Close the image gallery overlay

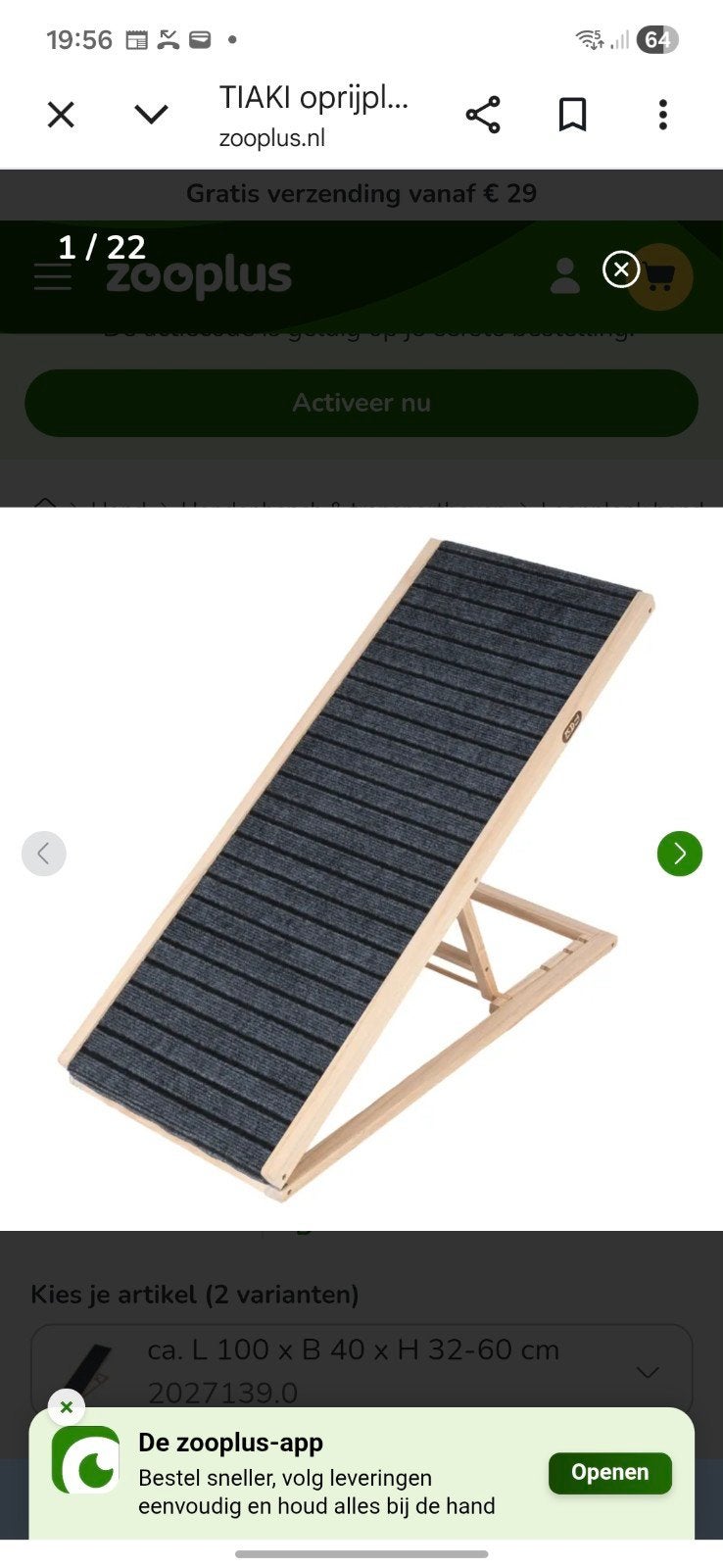click(x=621, y=269)
